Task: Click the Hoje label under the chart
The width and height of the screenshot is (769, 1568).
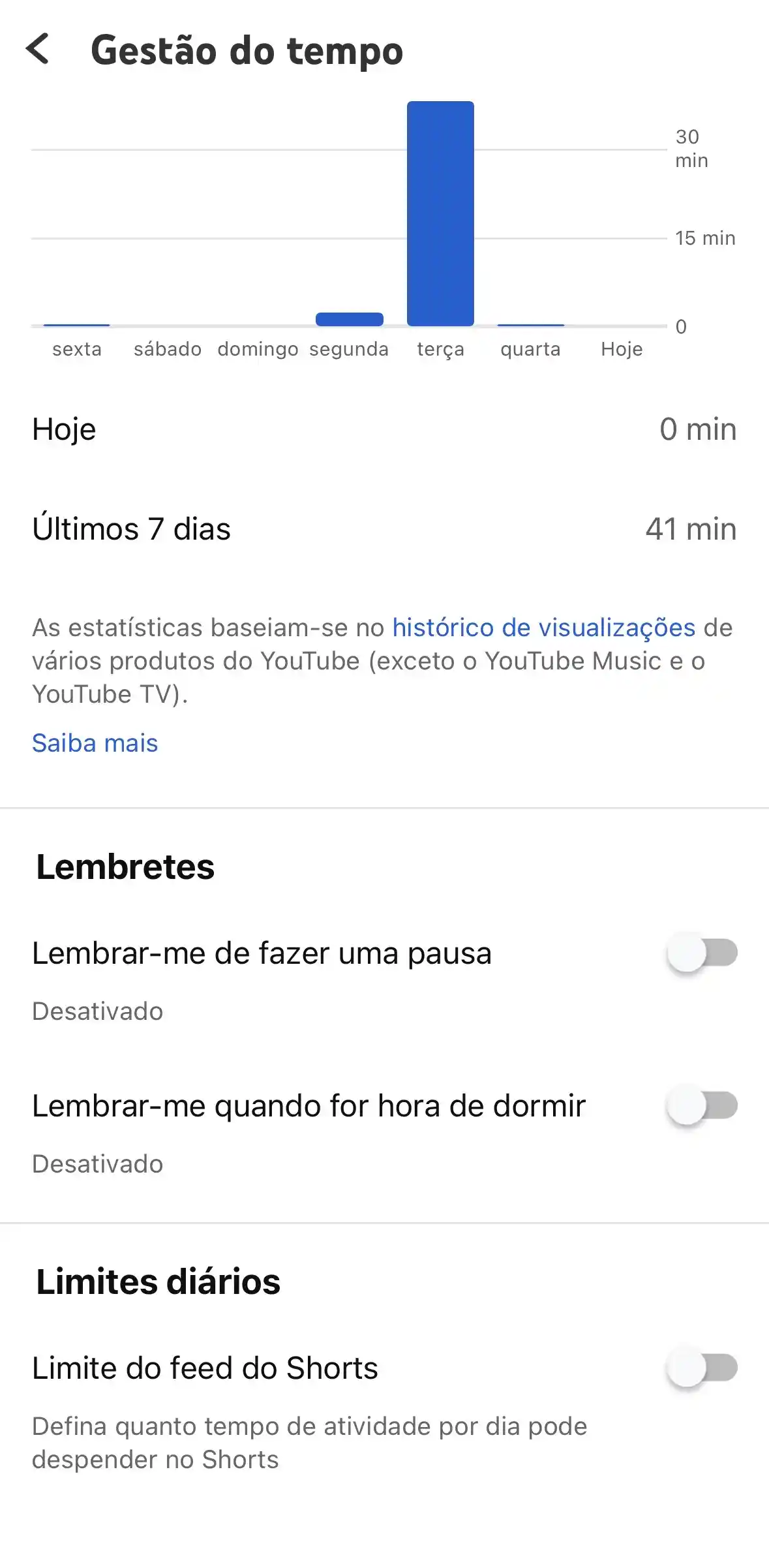Action: pos(620,349)
